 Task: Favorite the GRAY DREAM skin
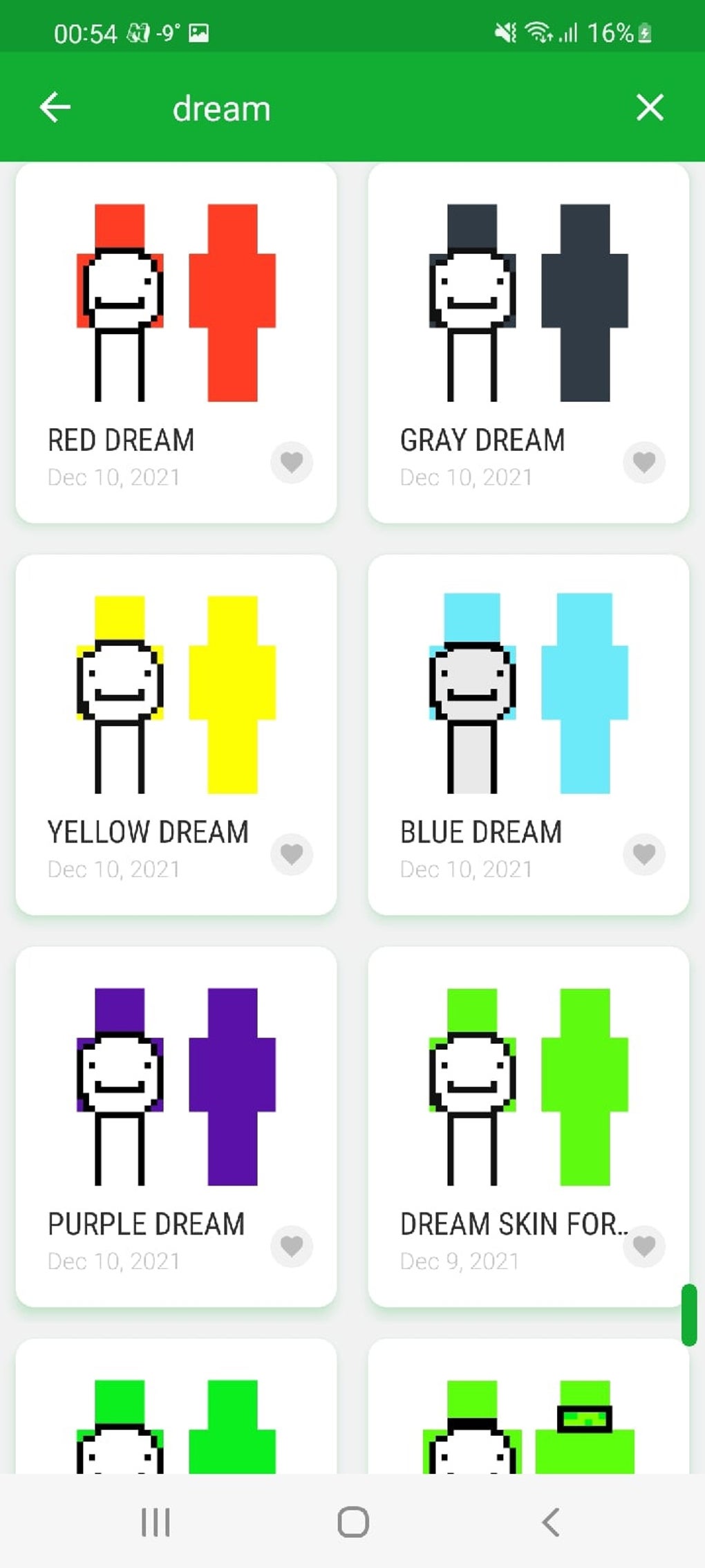coord(644,462)
